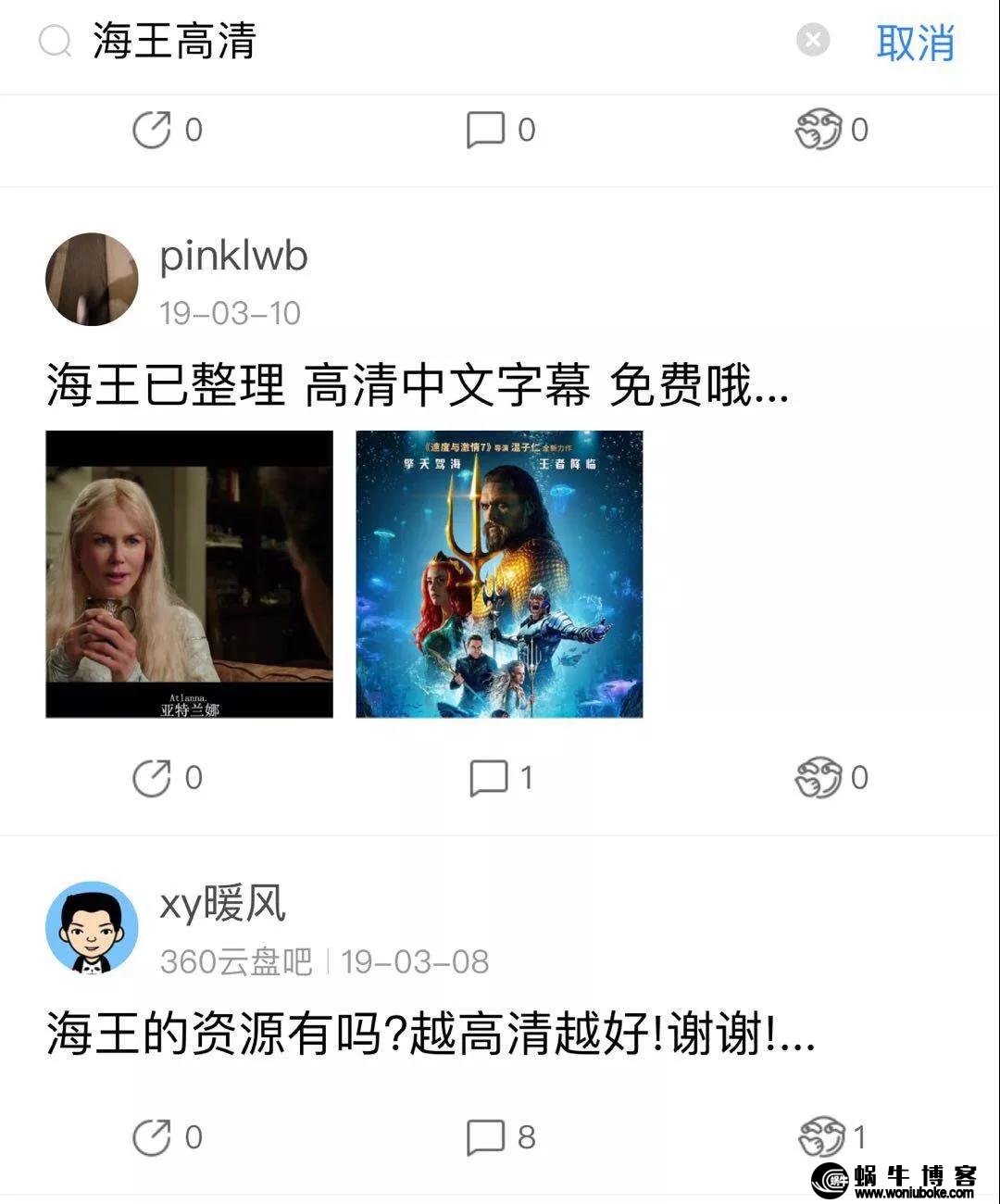The width and height of the screenshot is (1000, 1204).
Task: Open xy暖风's post asking for 海王 resources
Action: click(431, 1033)
